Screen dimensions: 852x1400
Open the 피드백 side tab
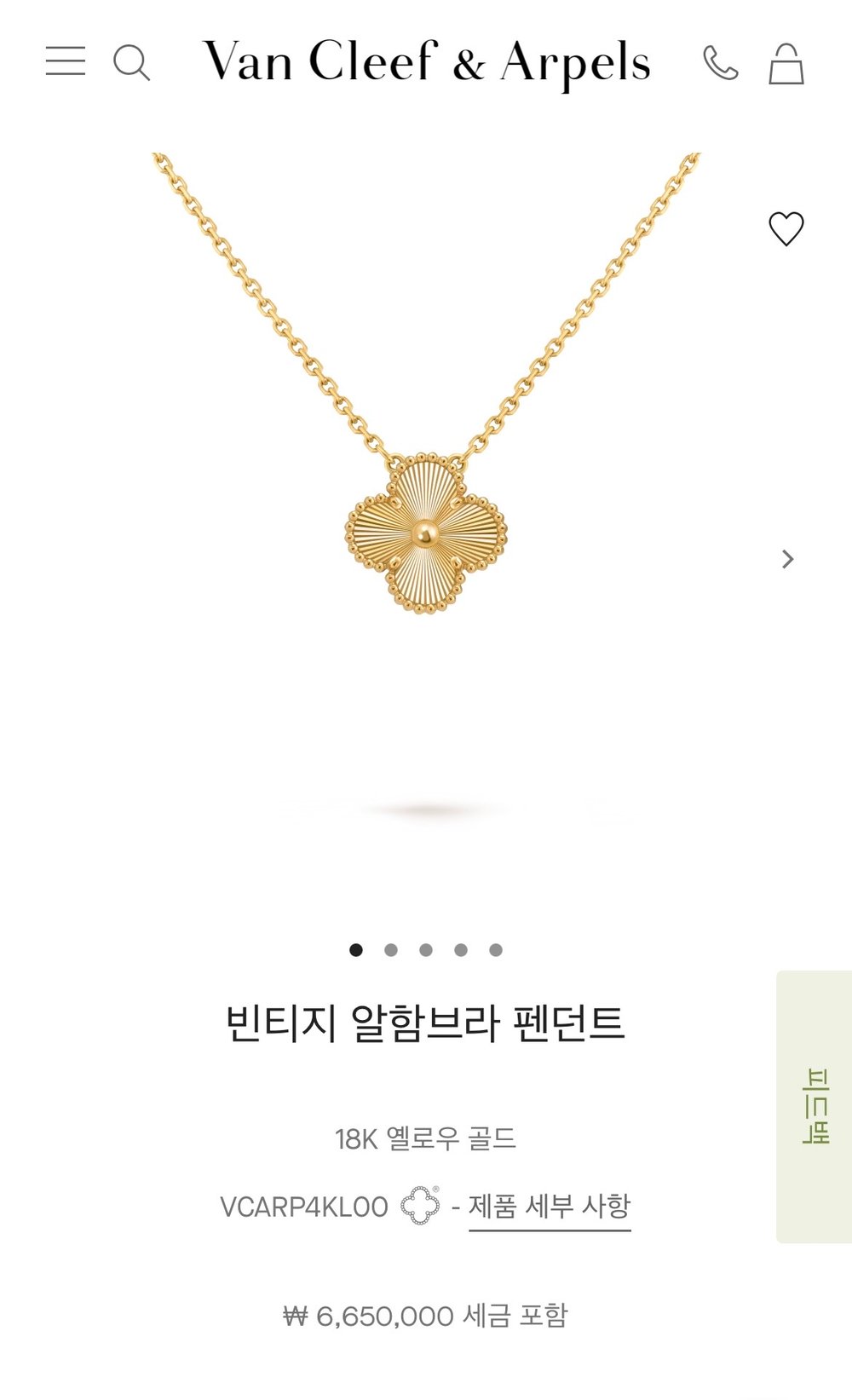click(x=815, y=1105)
